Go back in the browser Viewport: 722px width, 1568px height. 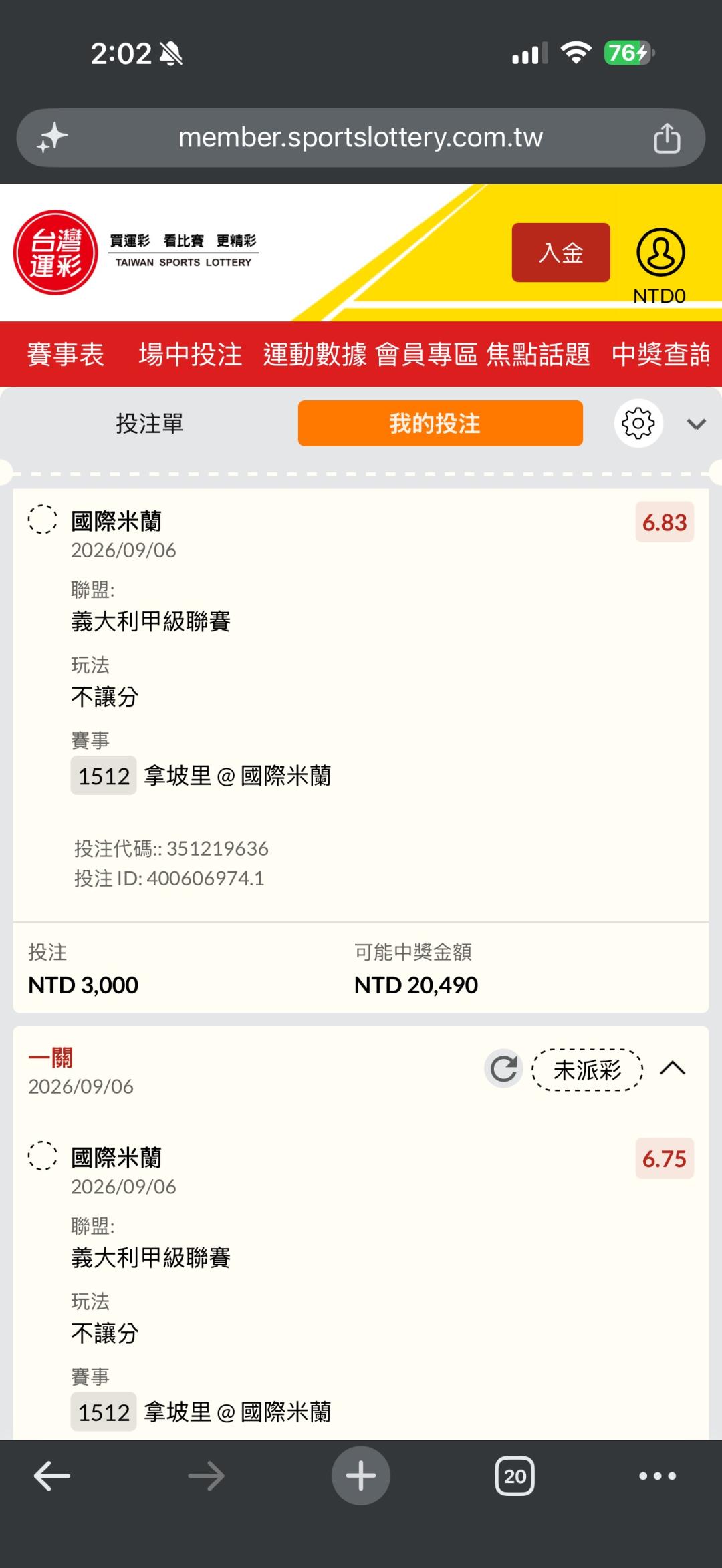tap(52, 1476)
